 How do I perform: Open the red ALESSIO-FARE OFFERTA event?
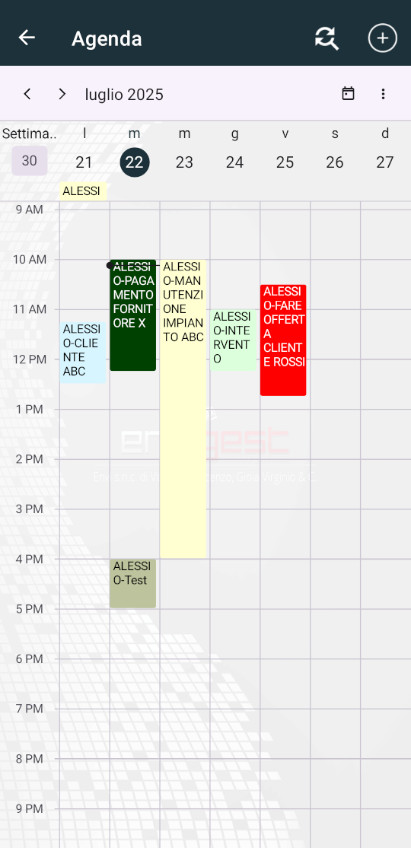pyautogui.click(x=283, y=340)
